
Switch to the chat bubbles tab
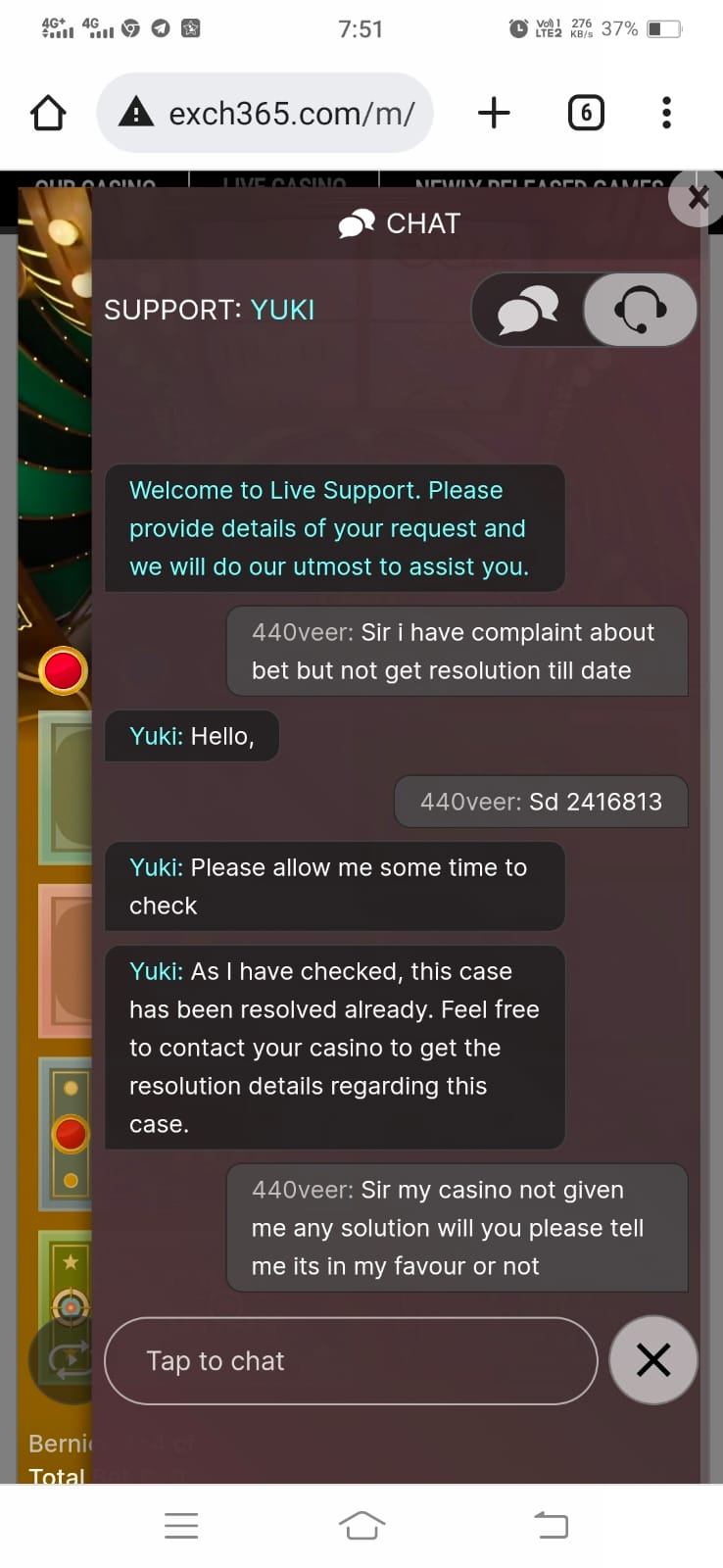528,310
